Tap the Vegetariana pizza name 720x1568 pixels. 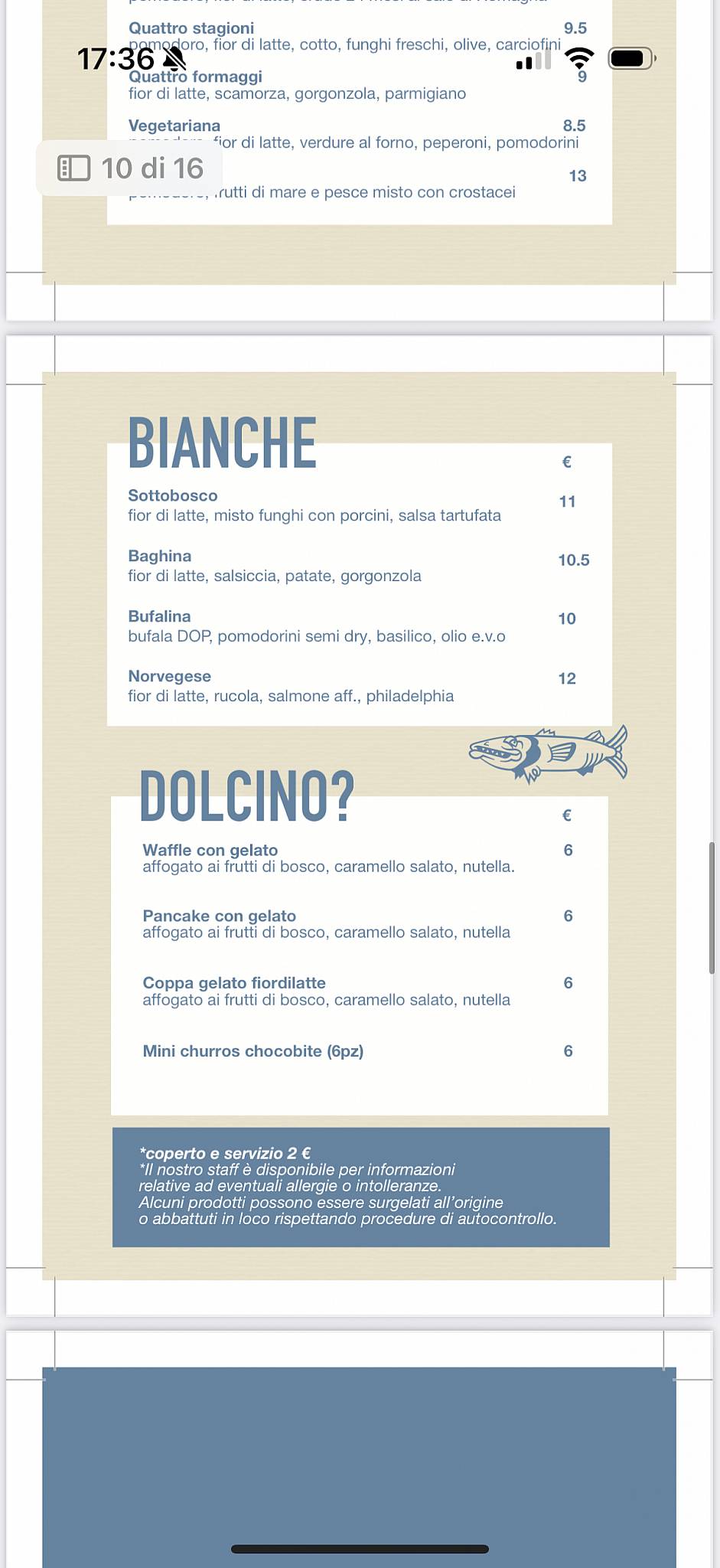174,125
